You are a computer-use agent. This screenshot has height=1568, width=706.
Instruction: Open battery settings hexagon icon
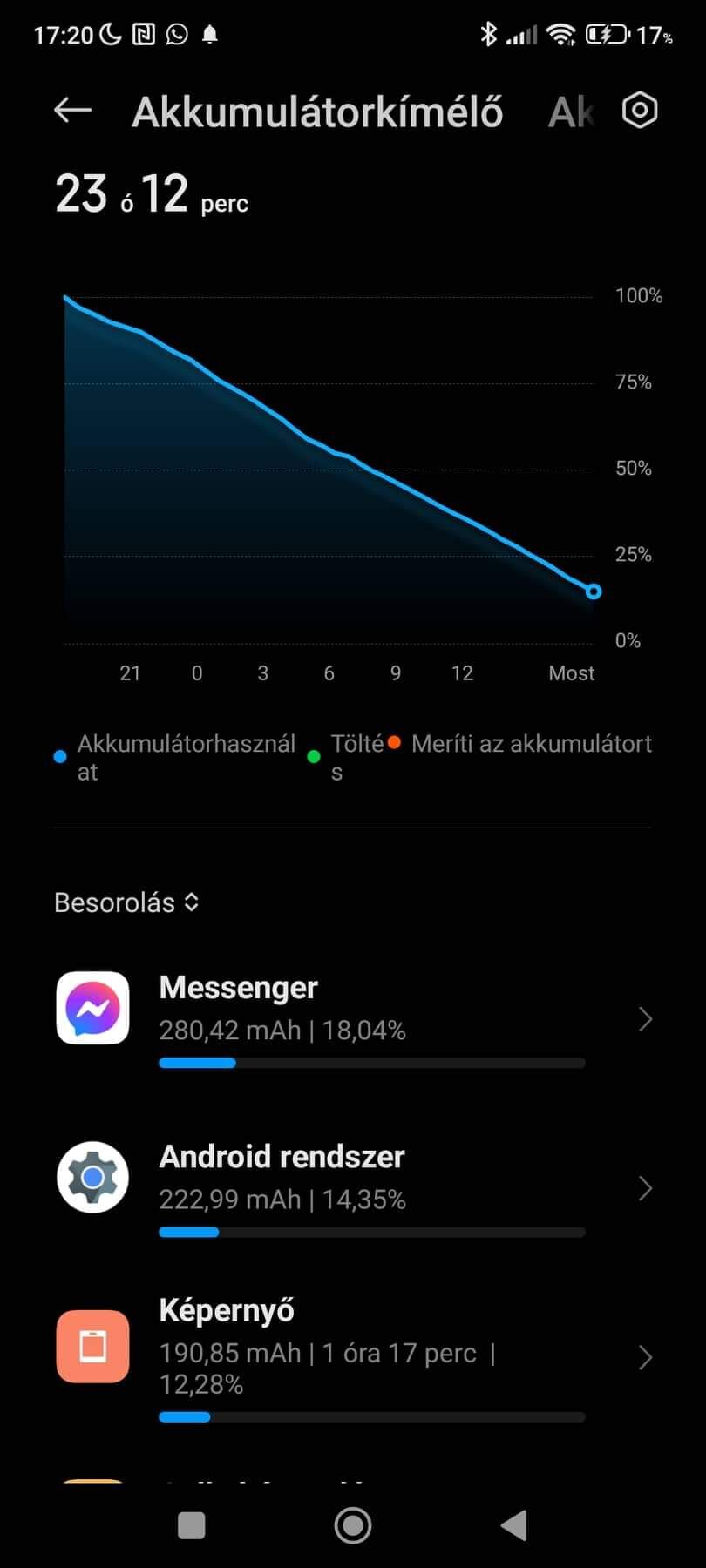tap(640, 111)
